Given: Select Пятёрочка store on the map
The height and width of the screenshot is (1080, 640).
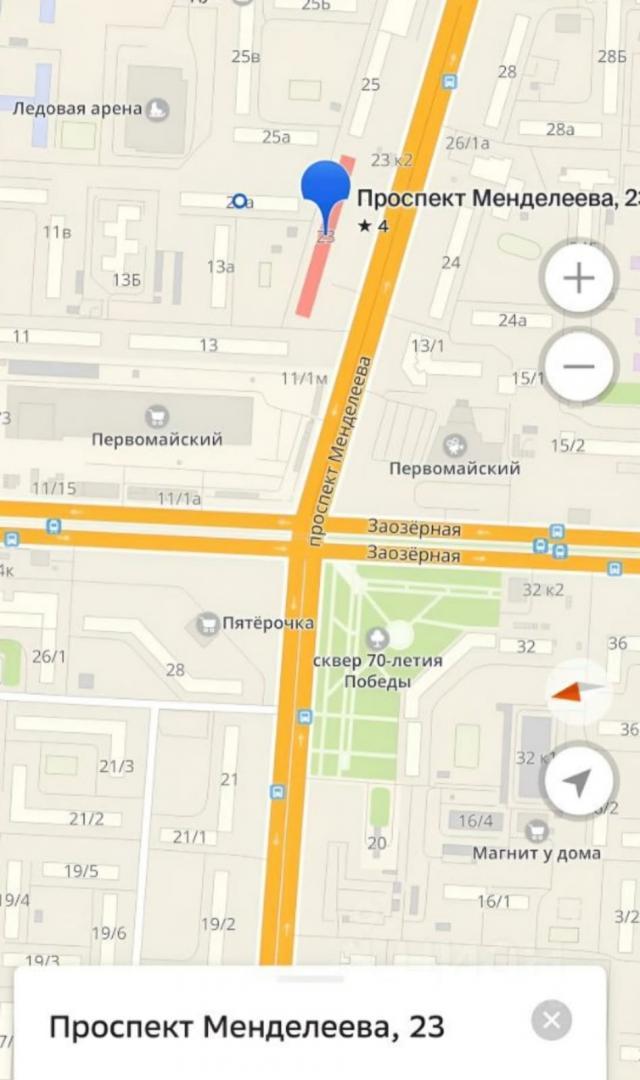Looking at the screenshot, I should pos(208,624).
